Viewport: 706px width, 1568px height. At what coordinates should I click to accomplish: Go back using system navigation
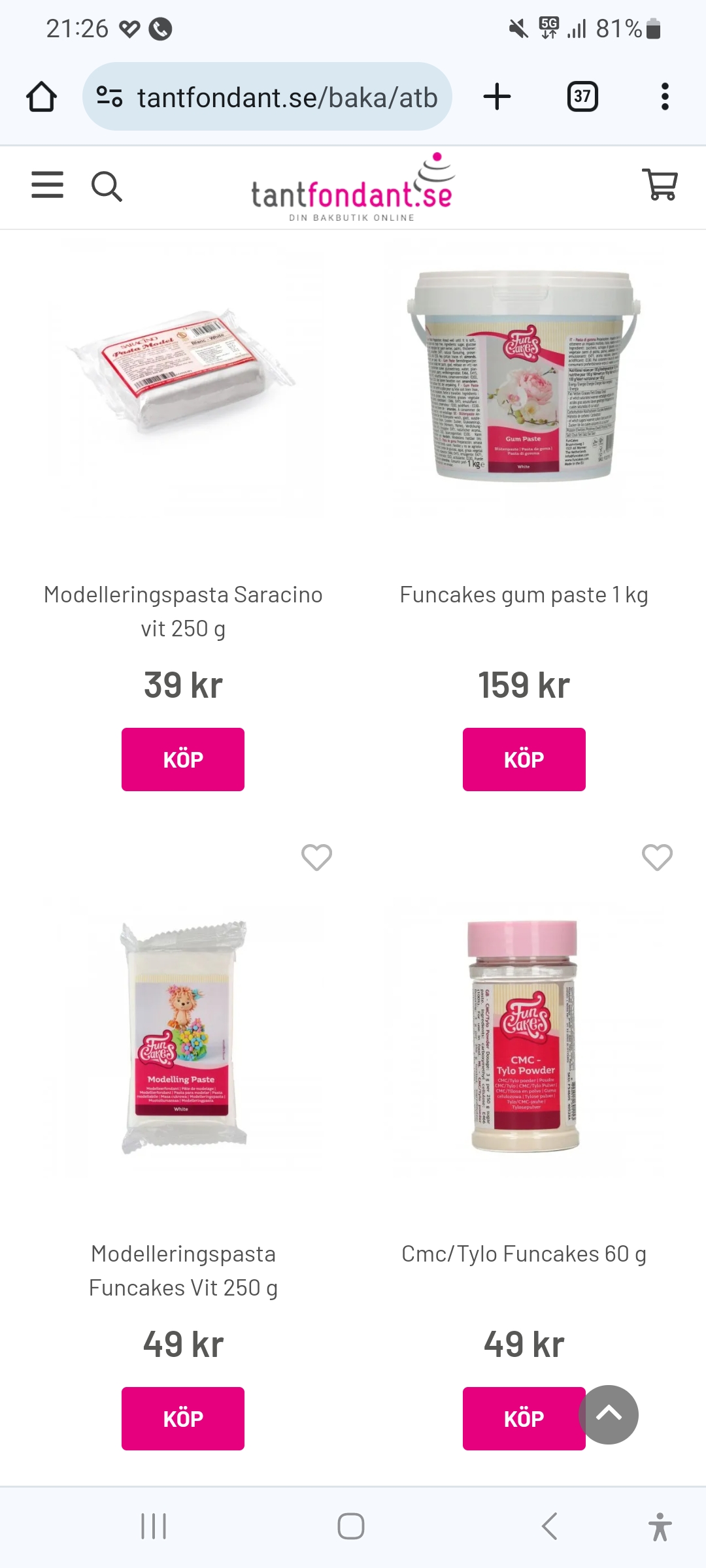[x=550, y=1526]
